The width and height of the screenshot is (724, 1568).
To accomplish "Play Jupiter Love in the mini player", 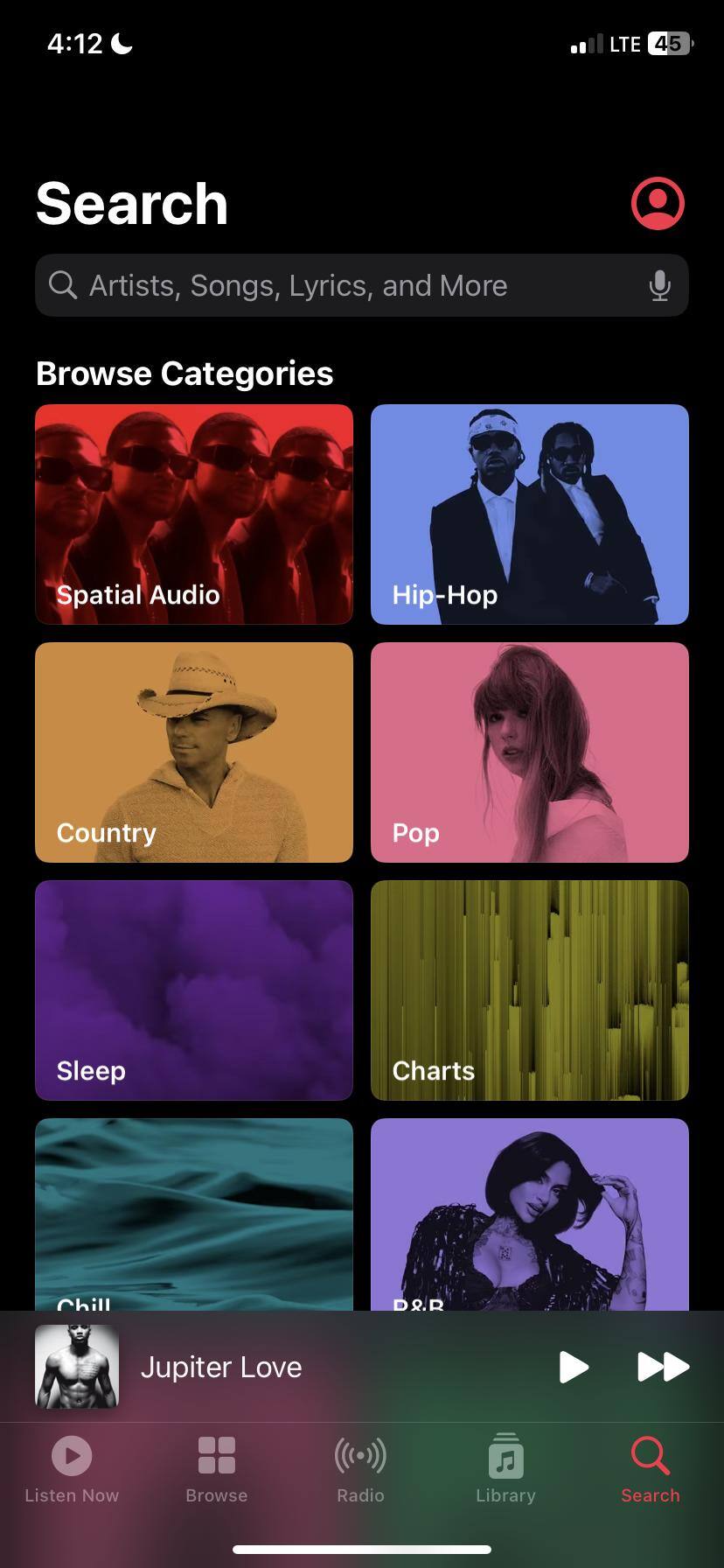I will [573, 1367].
